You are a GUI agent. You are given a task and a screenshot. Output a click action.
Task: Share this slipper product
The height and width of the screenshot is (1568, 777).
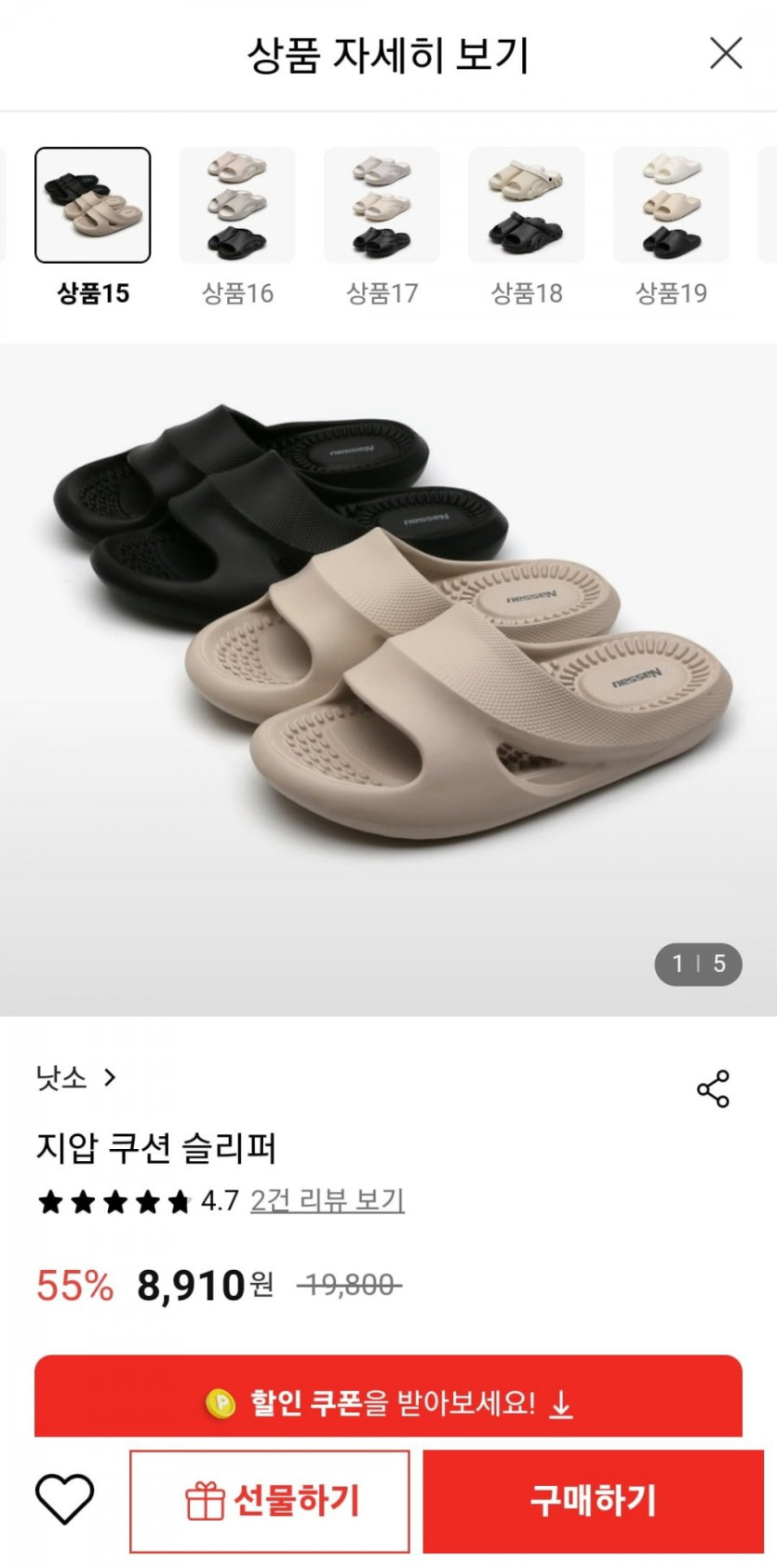pyautogui.click(x=713, y=1088)
